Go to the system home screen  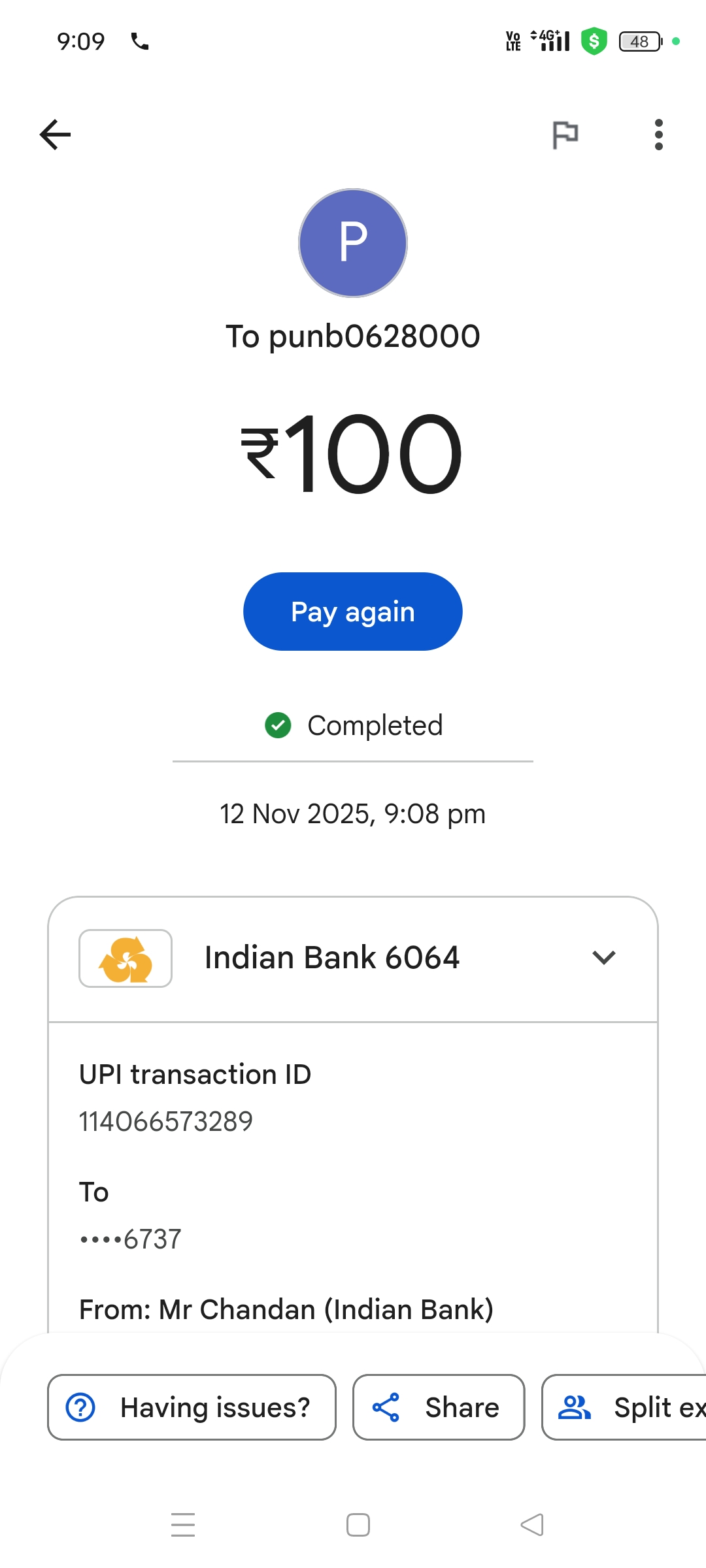pos(358,1525)
